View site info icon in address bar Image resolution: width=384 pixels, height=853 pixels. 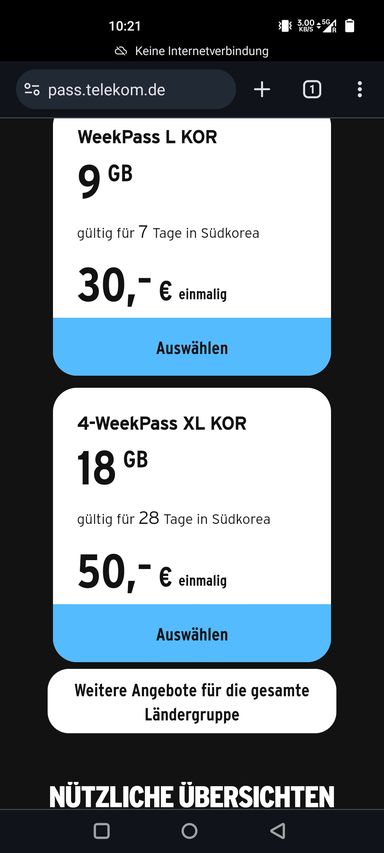click(32, 89)
